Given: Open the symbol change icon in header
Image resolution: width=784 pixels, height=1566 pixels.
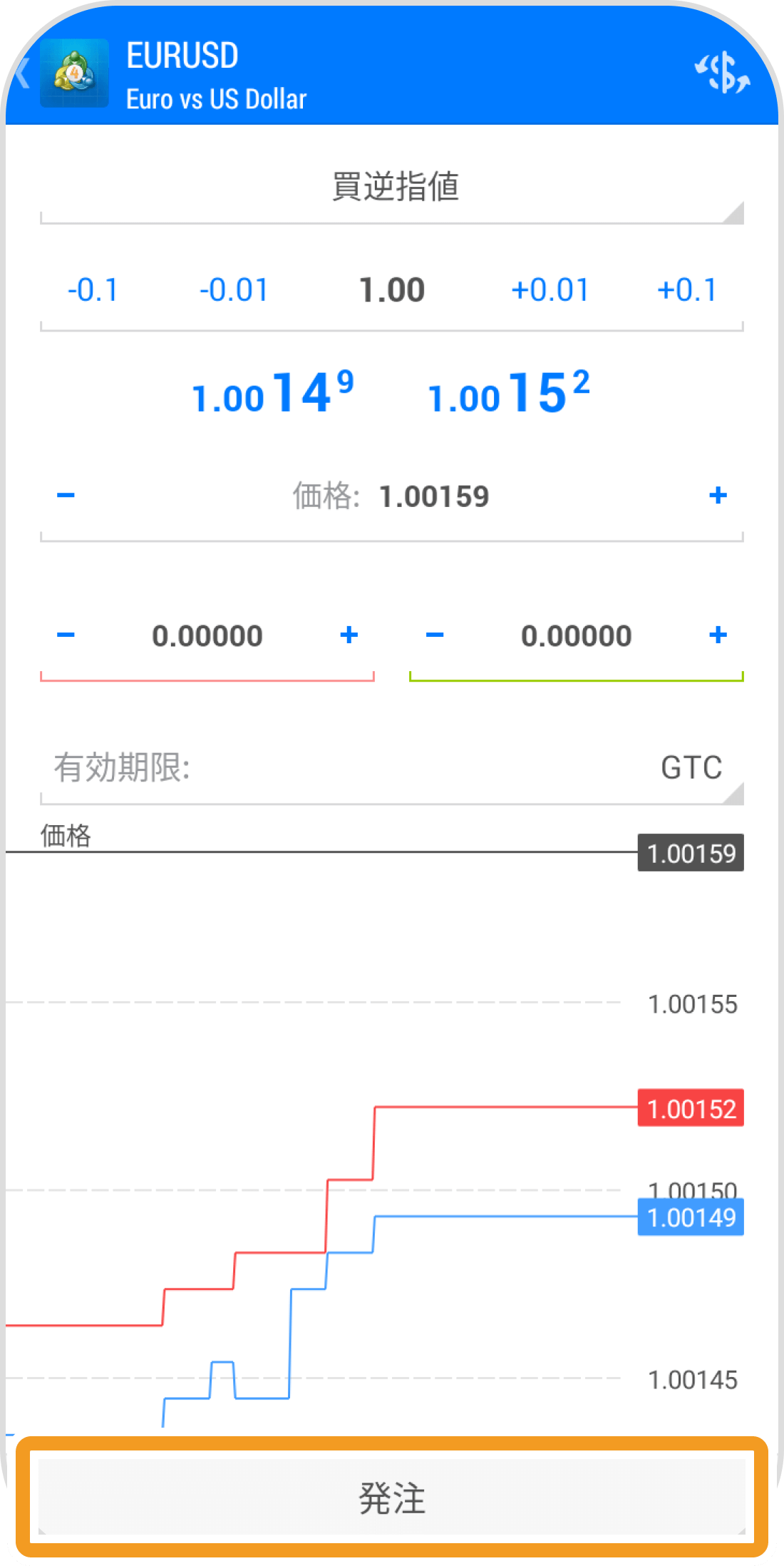Looking at the screenshot, I should click(x=721, y=72).
